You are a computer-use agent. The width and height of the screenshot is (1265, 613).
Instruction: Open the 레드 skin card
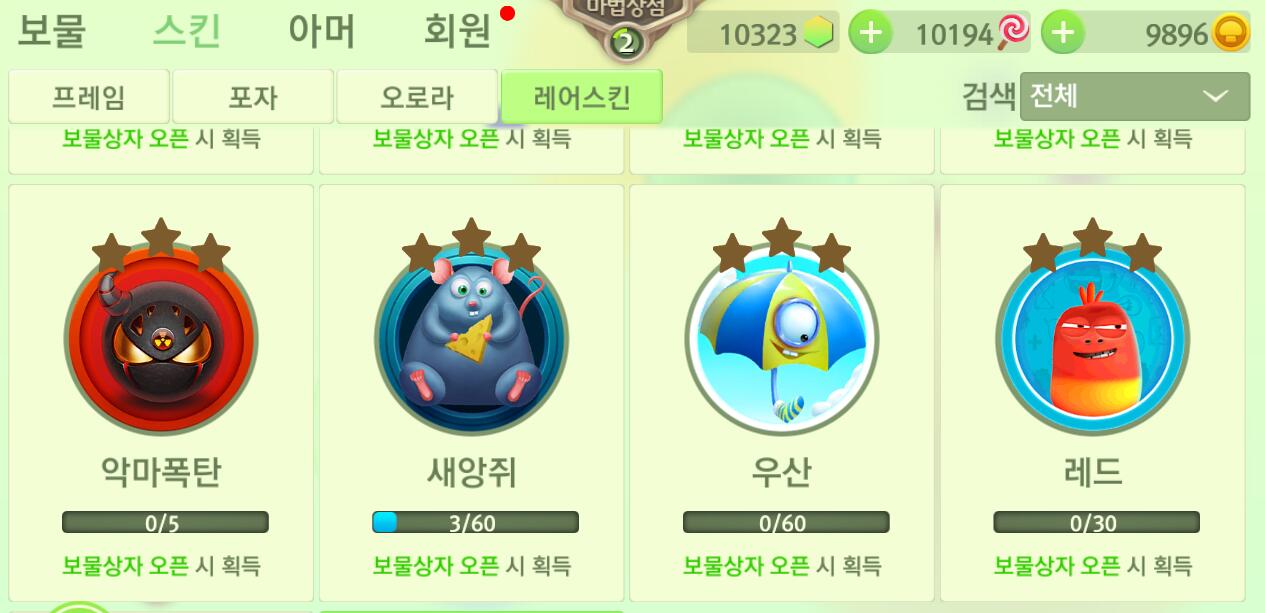coord(1092,390)
